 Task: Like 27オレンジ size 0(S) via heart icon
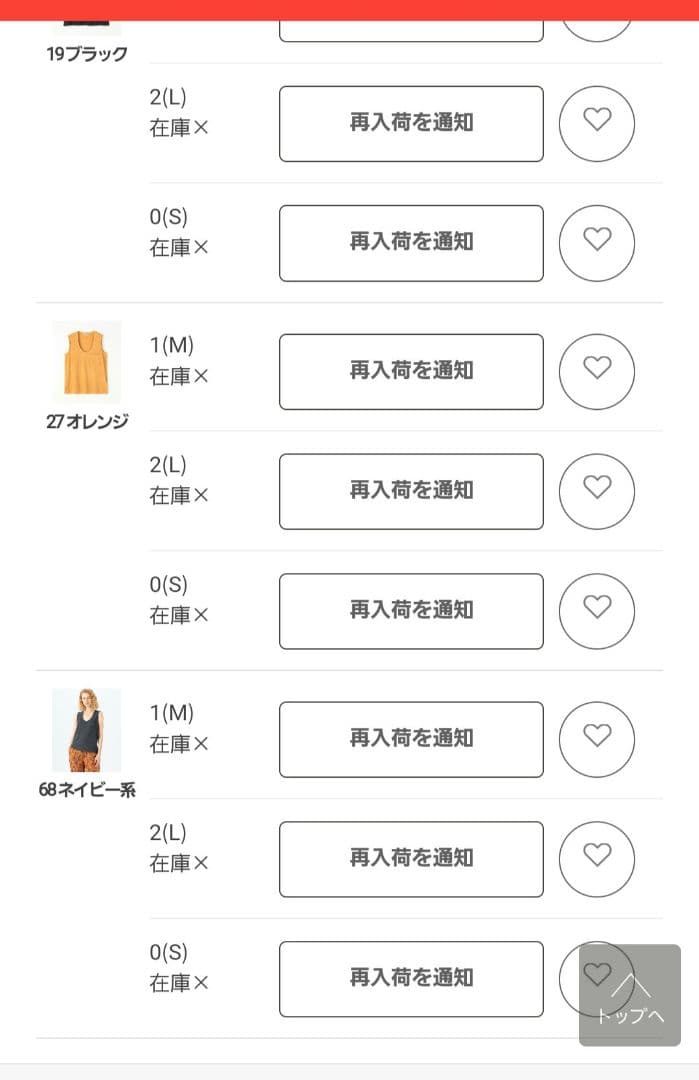coord(597,611)
